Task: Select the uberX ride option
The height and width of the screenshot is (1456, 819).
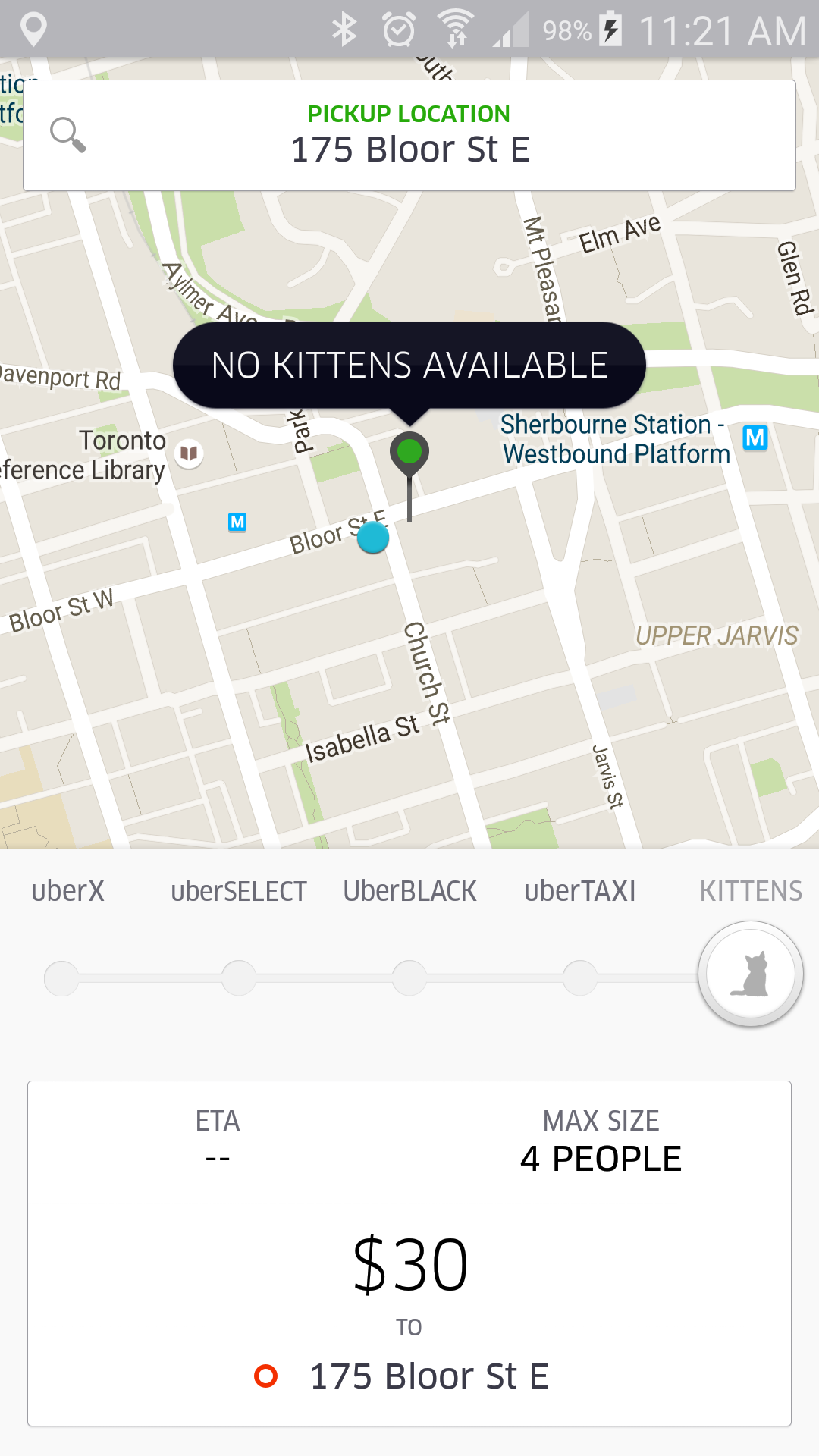Action: [67, 891]
